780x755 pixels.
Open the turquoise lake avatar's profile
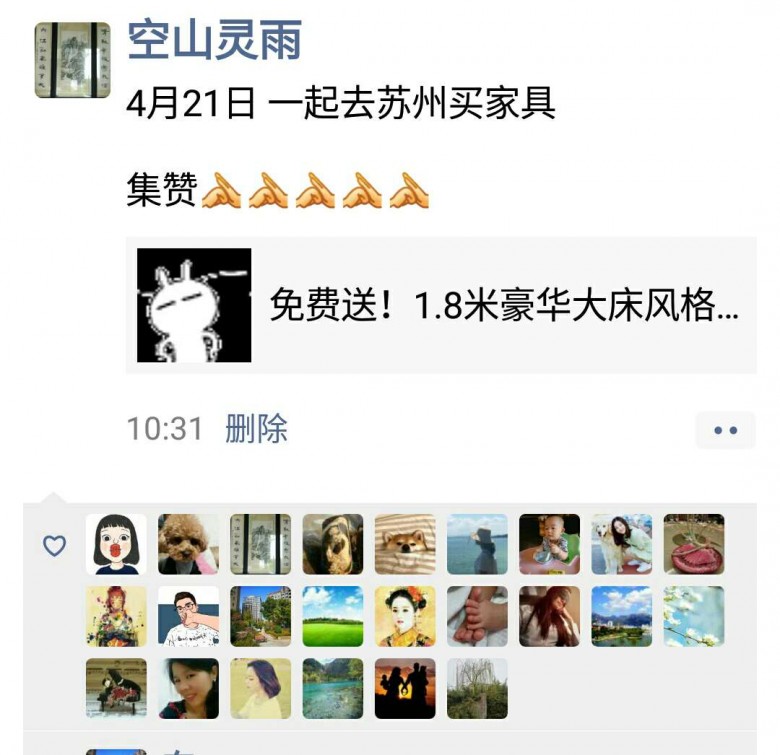click(333, 688)
